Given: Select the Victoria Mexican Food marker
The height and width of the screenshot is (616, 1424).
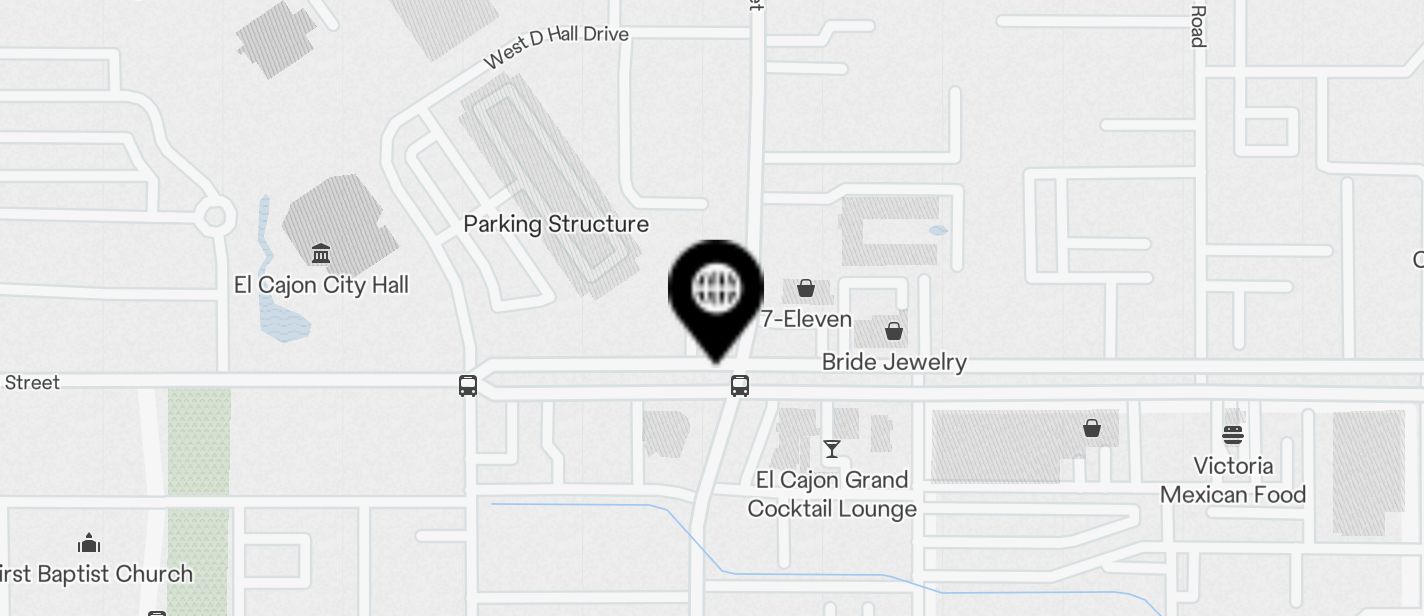Looking at the screenshot, I should (1232, 436).
